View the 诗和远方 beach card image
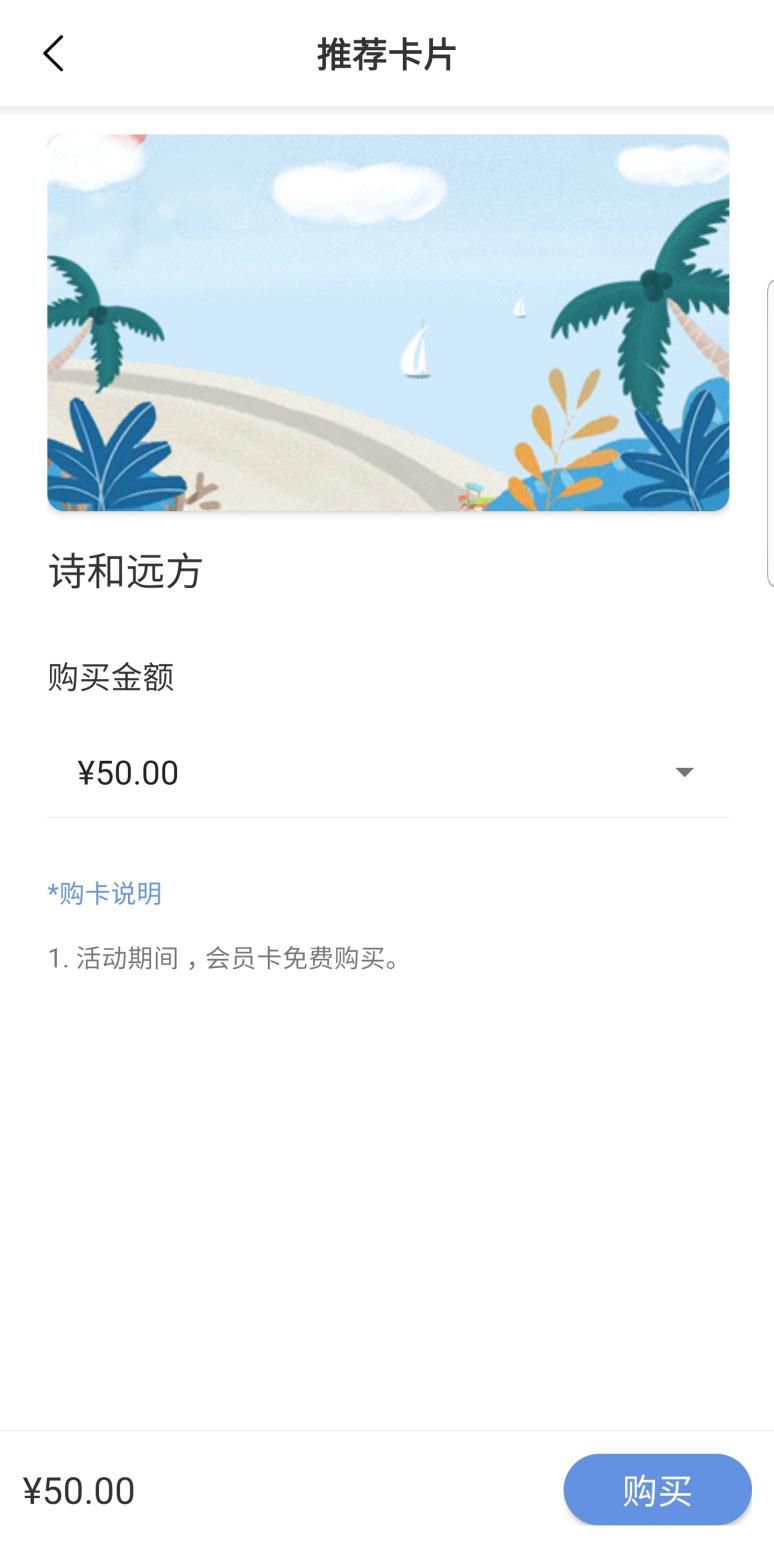 (388, 322)
